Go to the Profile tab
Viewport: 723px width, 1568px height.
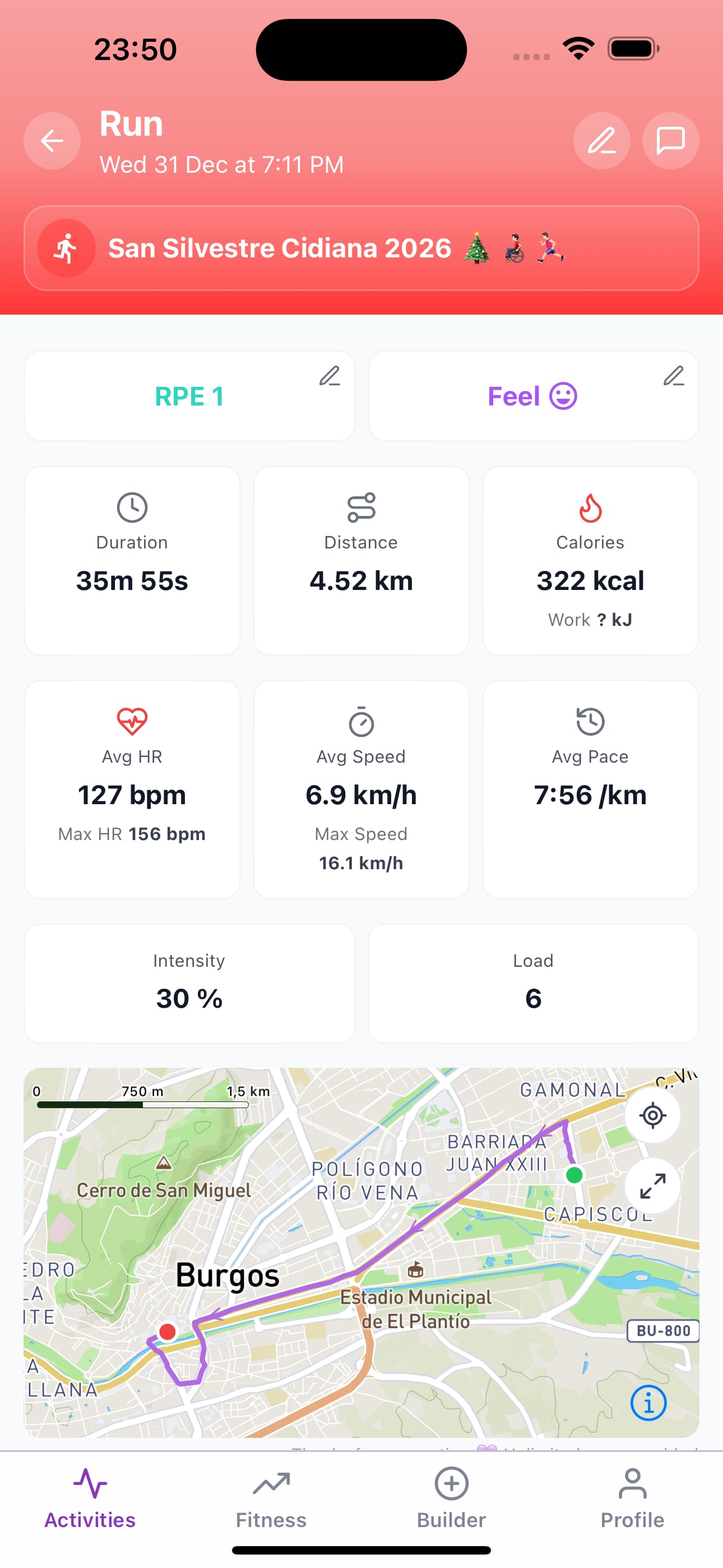tap(632, 1498)
